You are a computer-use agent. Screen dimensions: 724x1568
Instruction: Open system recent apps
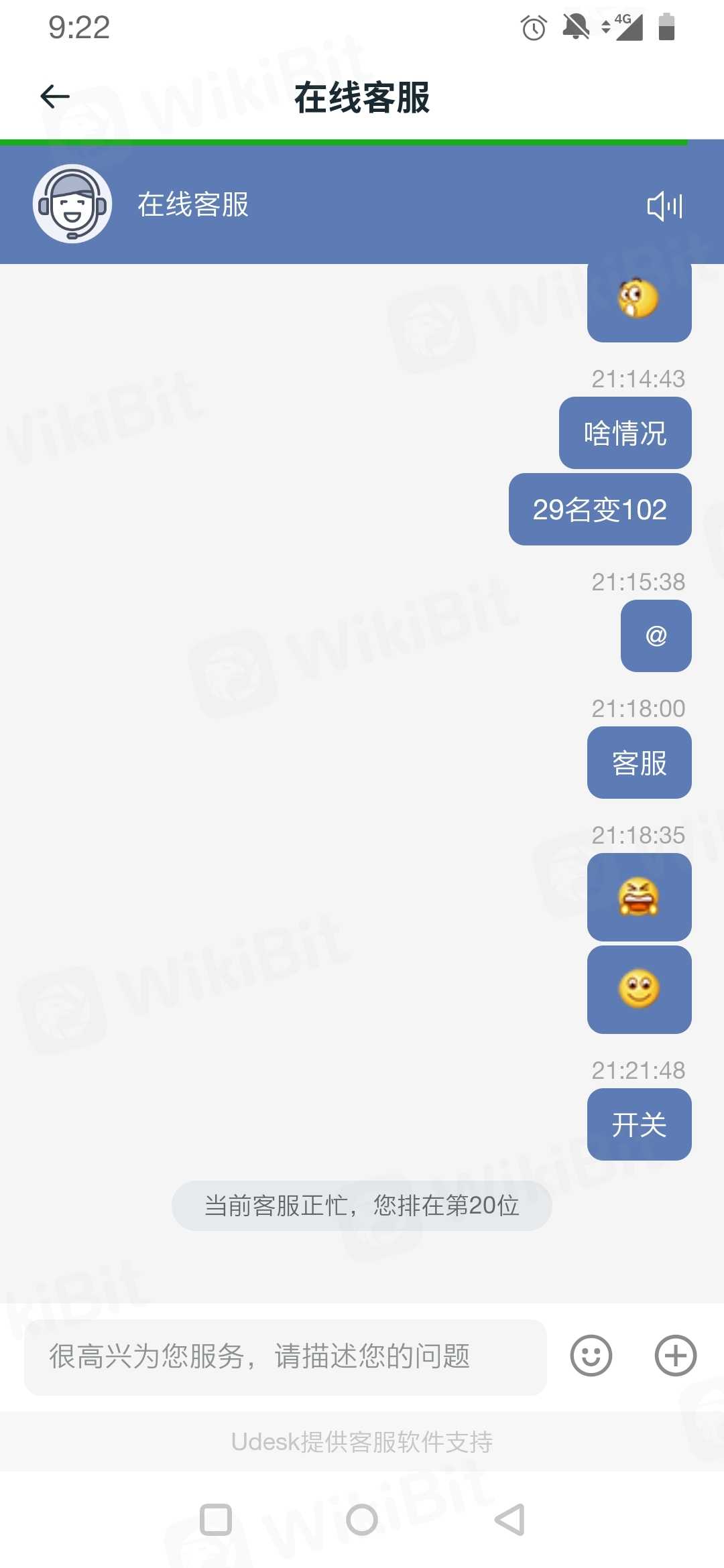216,1519
